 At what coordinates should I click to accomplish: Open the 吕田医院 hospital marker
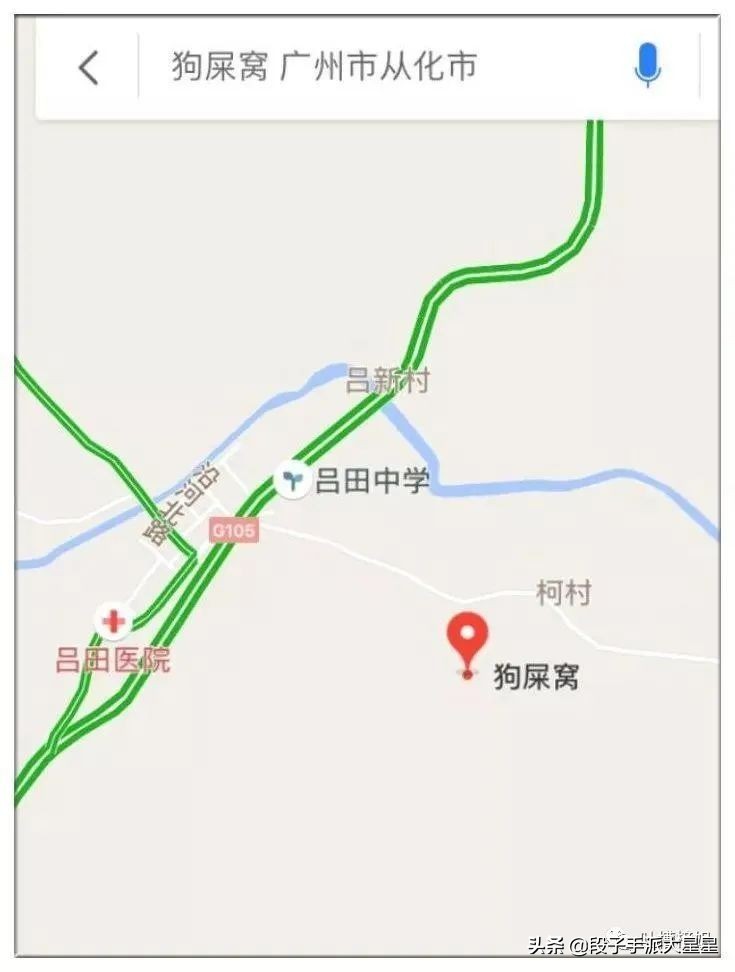(x=113, y=621)
